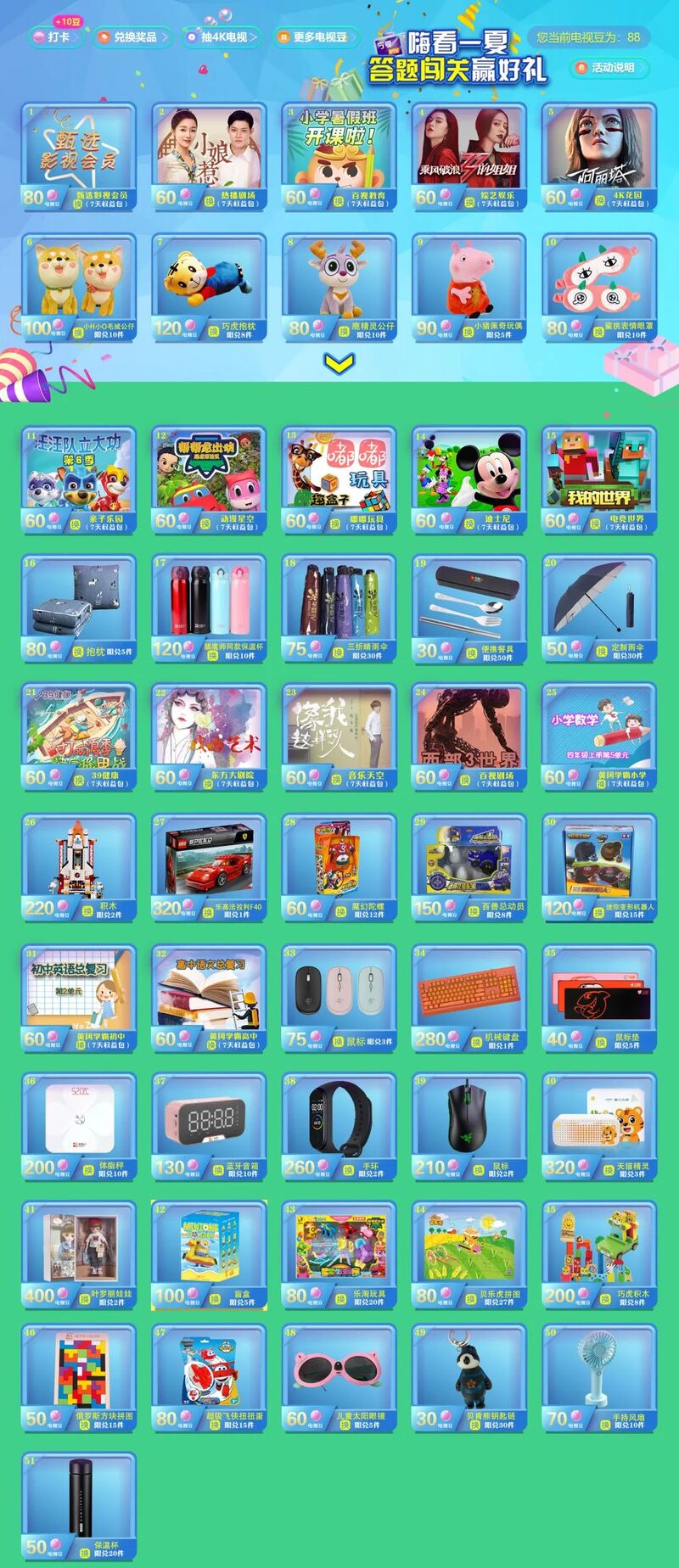Redeem the 蓝牙音箱 prize card
Image resolution: width=679 pixels, height=1568 pixels.
[209, 1127]
